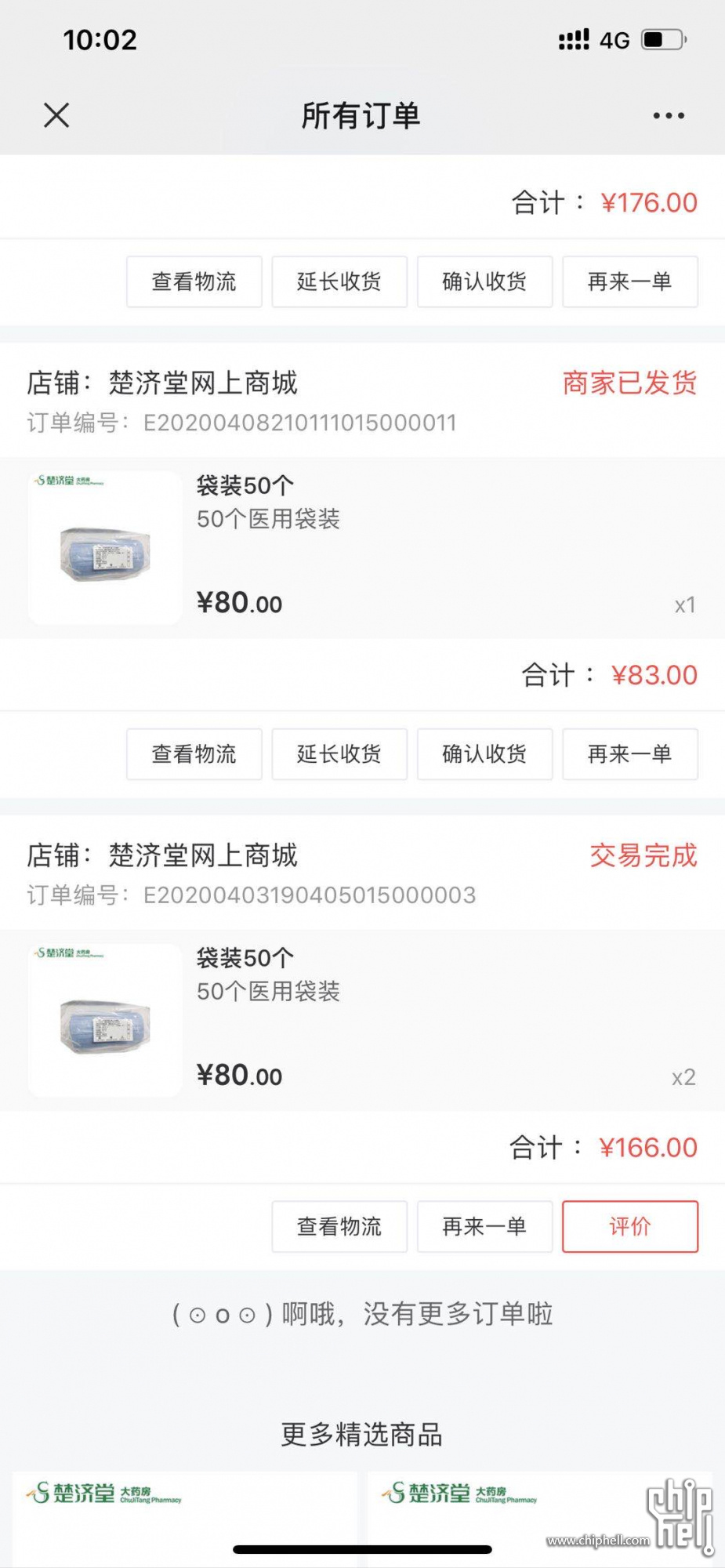725x1568 pixels.
Task: Tap 确认收货 for the ¥176.00 order
Action: (x=484, y=281)
